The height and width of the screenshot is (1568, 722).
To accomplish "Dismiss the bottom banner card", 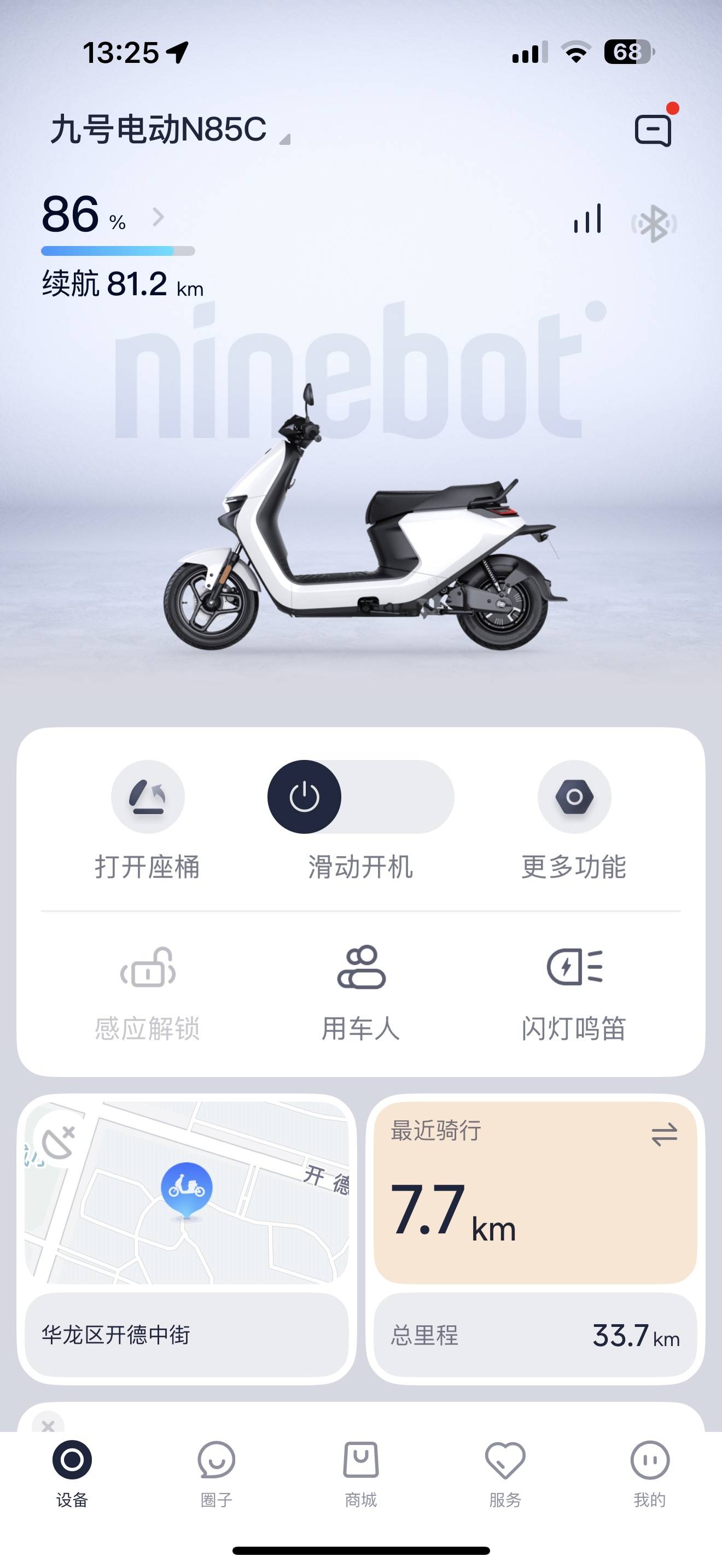I will 48,1425.
